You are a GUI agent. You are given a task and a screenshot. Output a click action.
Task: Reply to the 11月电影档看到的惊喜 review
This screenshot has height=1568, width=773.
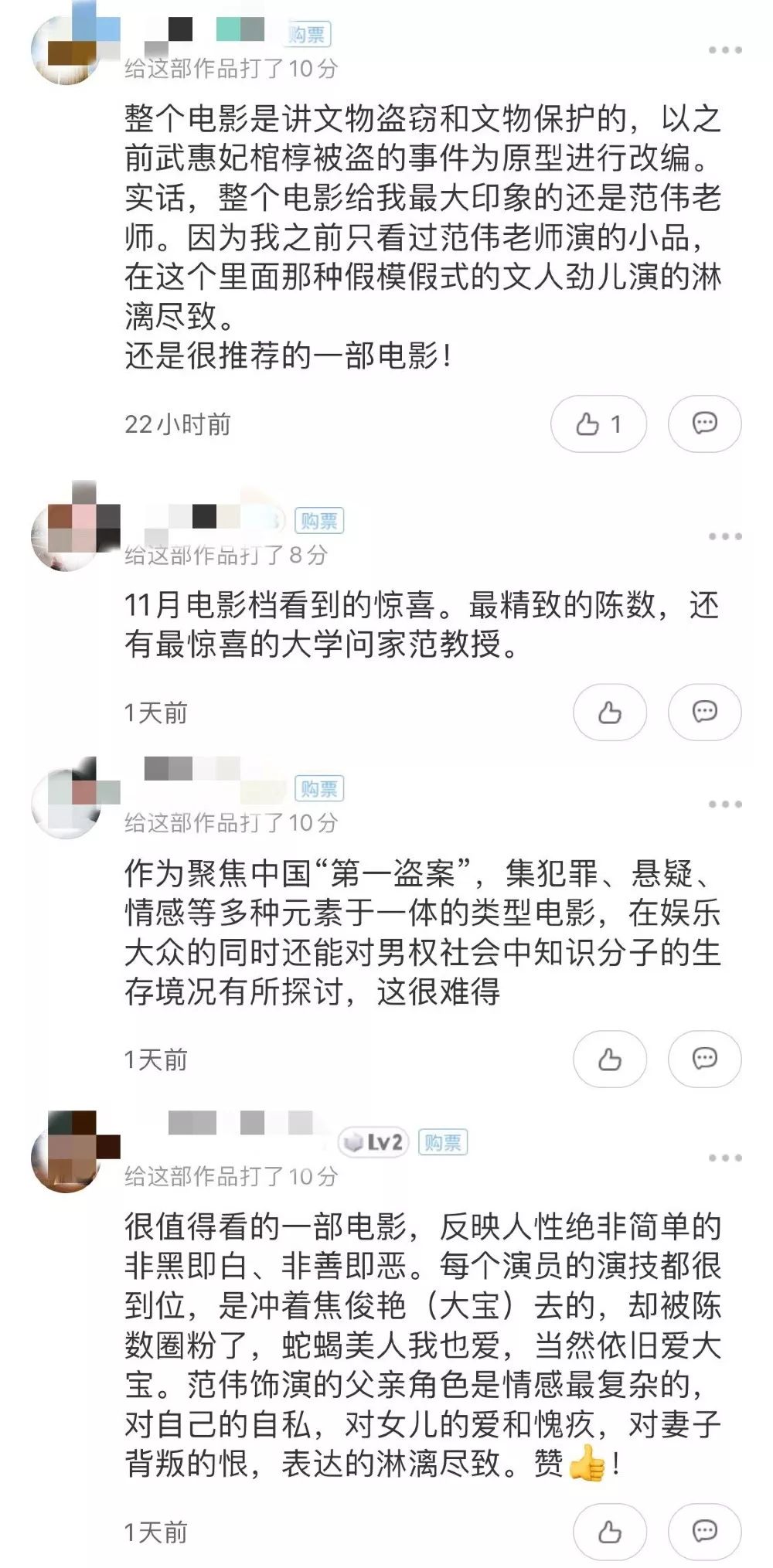click(x=704, y=712)
